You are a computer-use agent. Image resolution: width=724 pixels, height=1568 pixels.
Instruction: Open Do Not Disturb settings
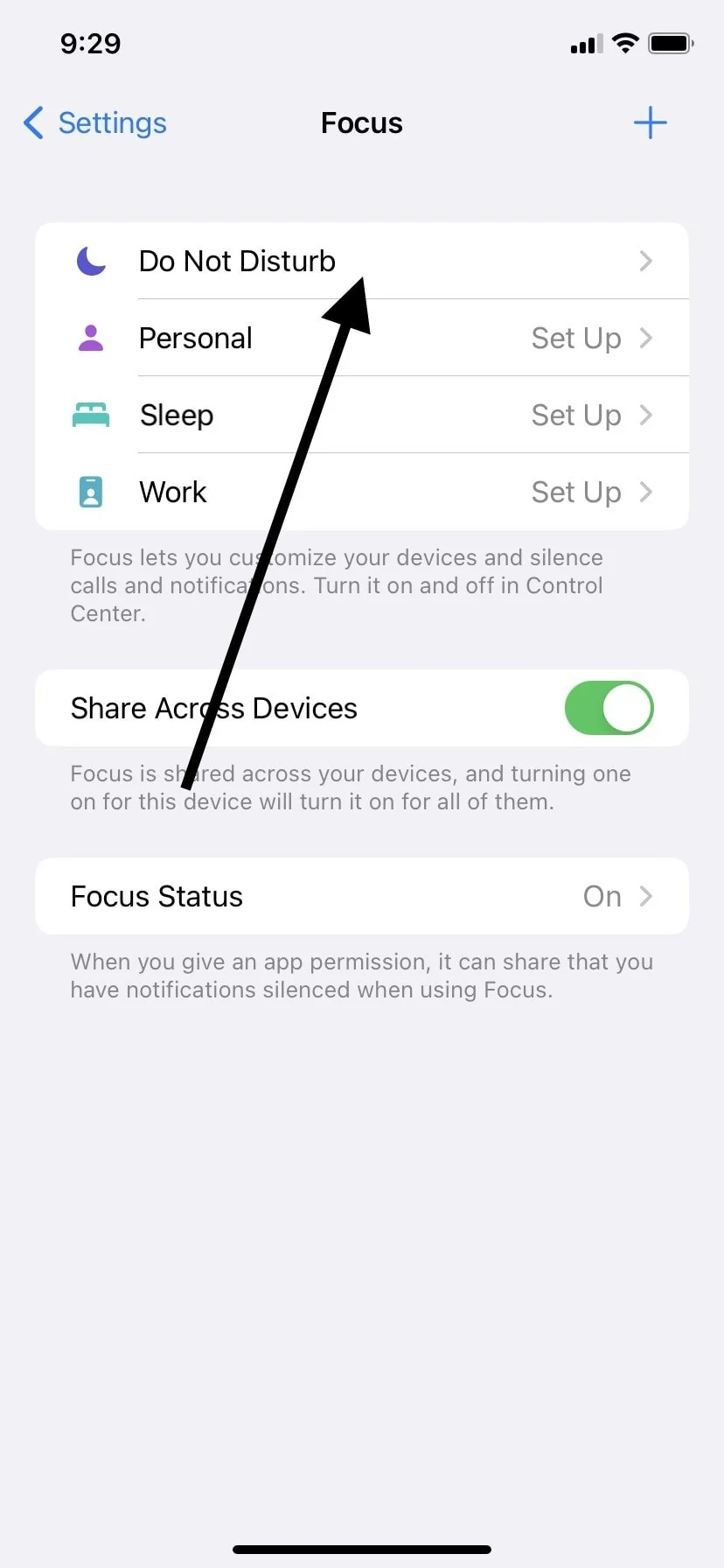coord(362,261)
